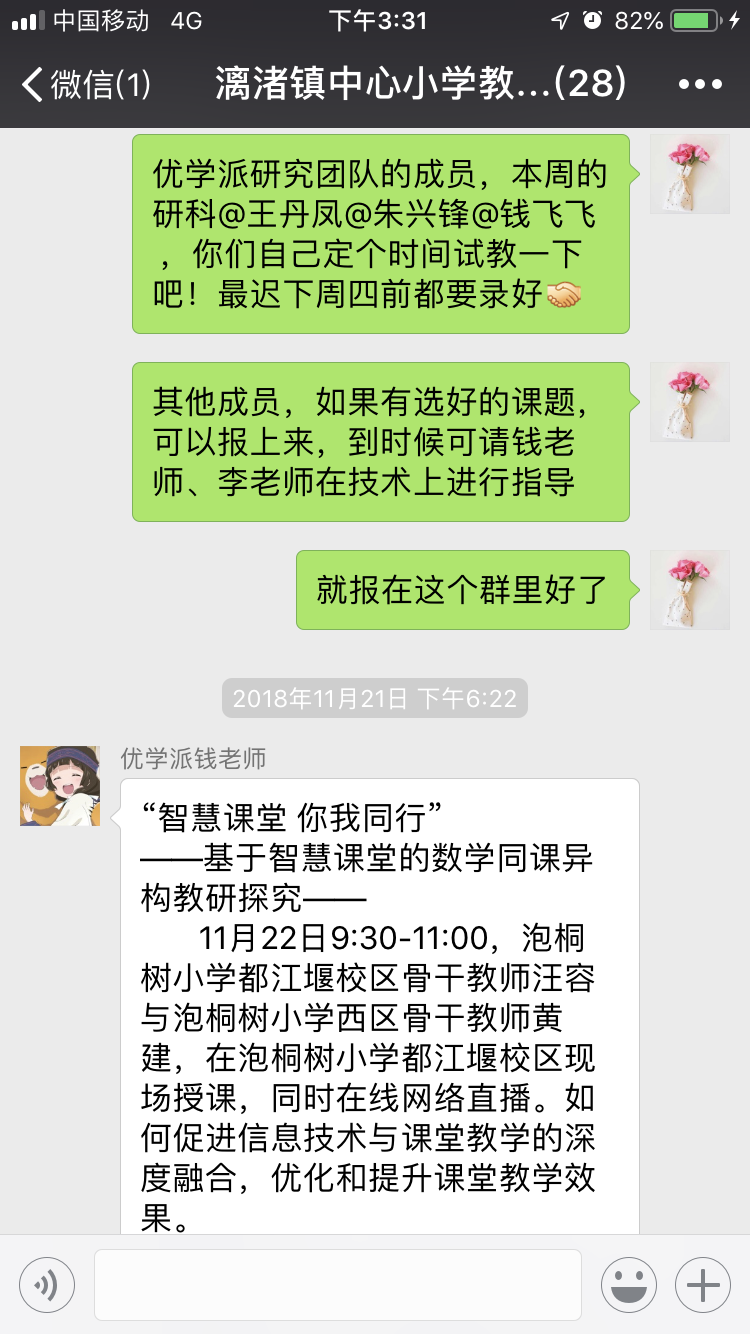This screenshot has width=750, height=1334.
Task: Go back to the 微信 chat list
Action: click(85, 85)
